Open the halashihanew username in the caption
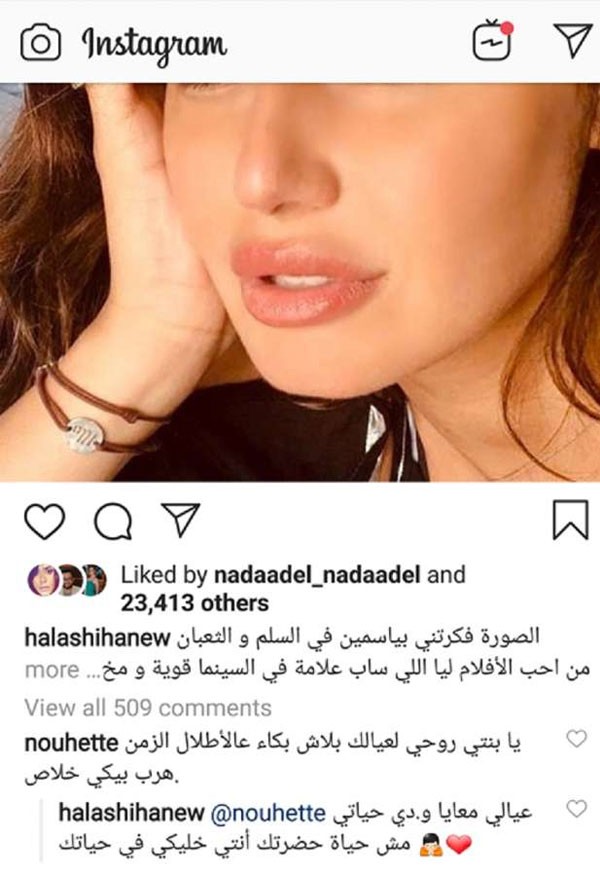Image resolution: width=600 pixels, height=872 pixels. pos(97,638)
